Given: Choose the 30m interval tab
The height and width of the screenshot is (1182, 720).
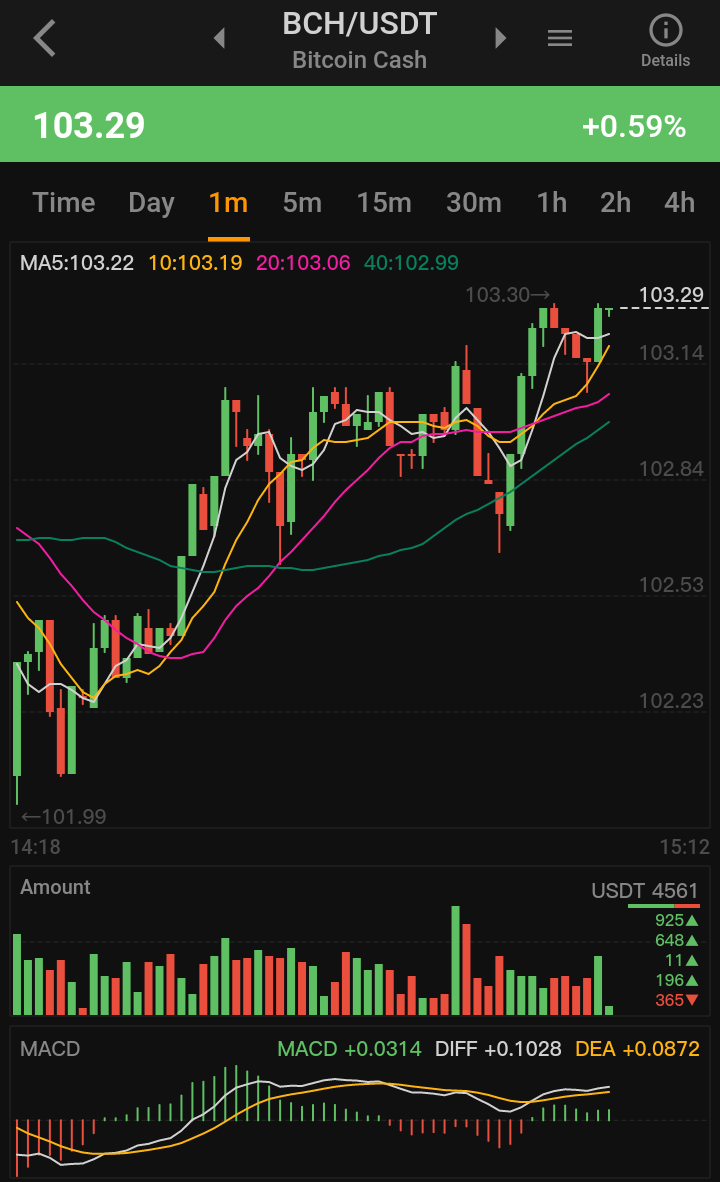Looking at the screenshot, I should (x=473, y=203).
